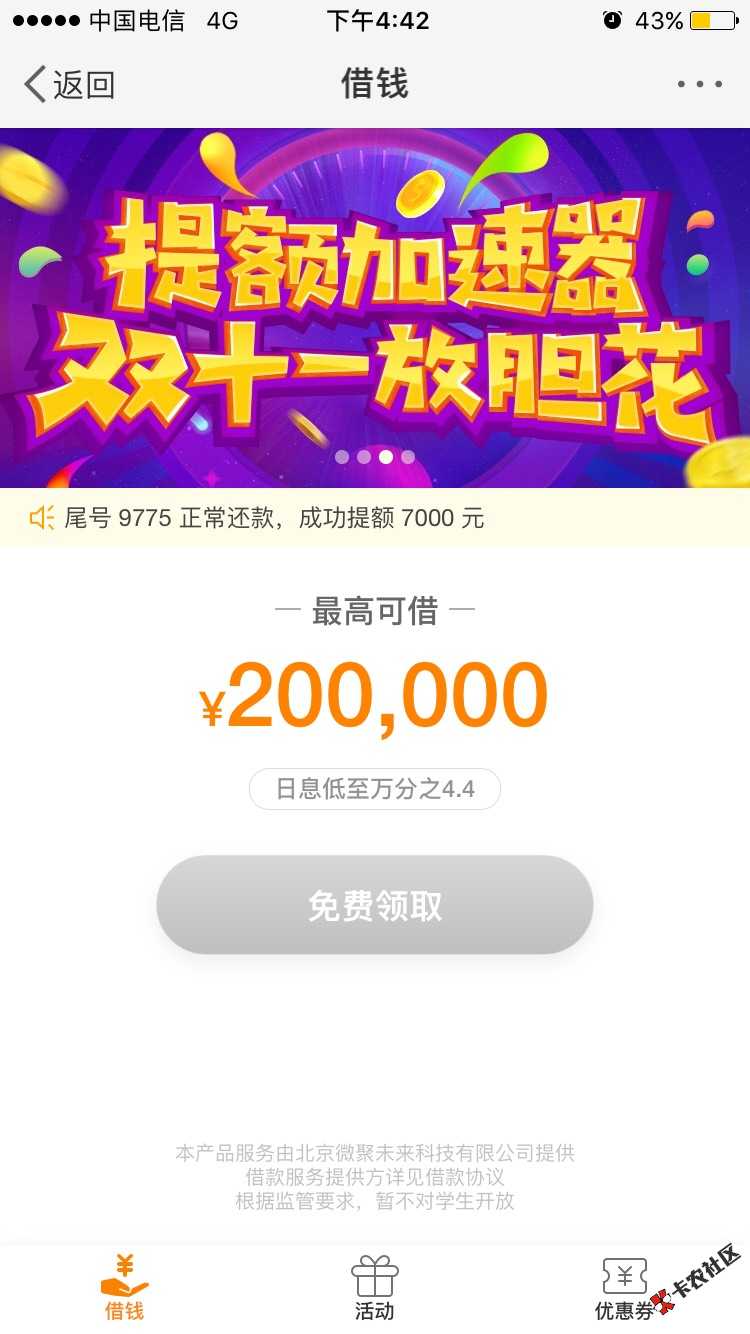The height and width of the screenshot is (1334, 750).
Task: Switch to the 活动 tab
Action: pyautogui.click(x=375, y=1288)
